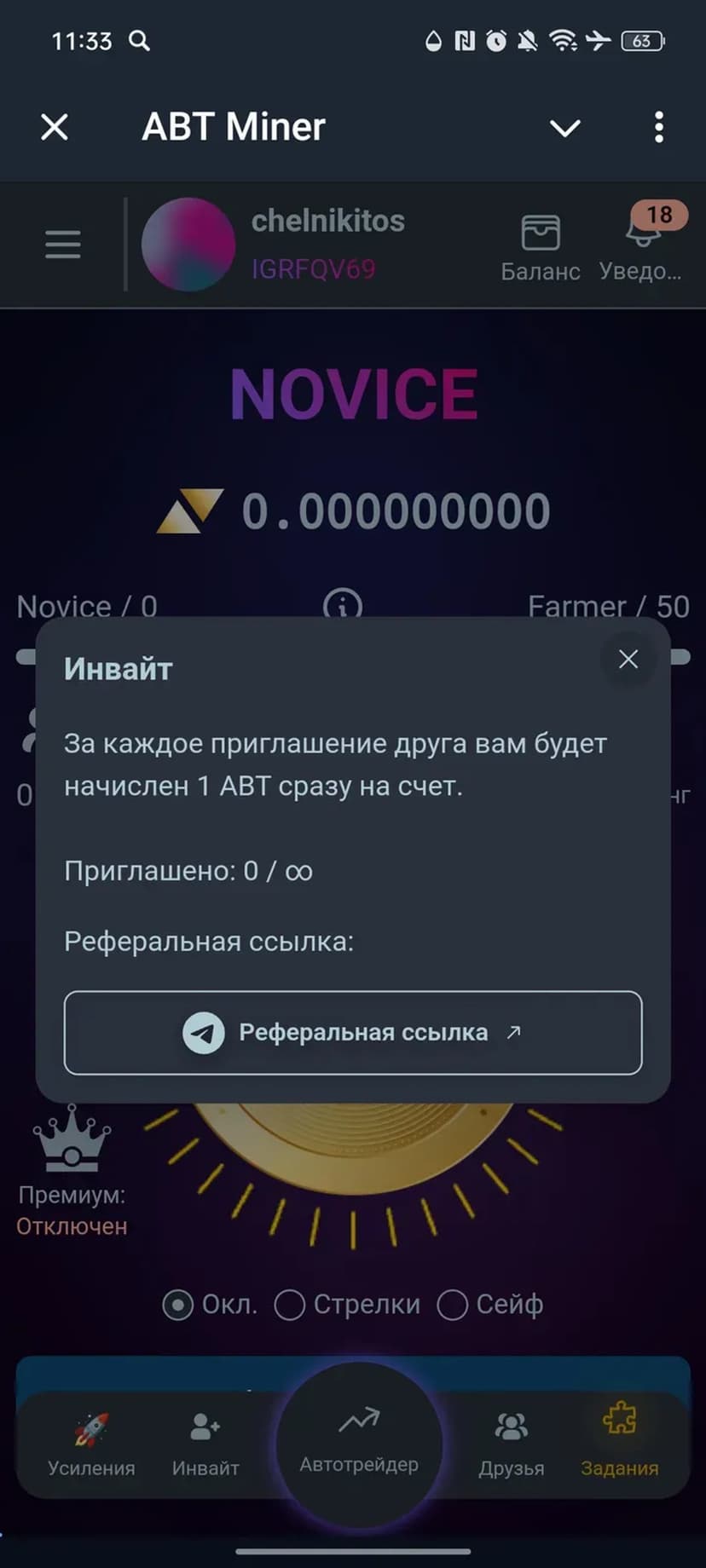
Task: Open notifications bell with 18 badge
Action: (641, 245)
